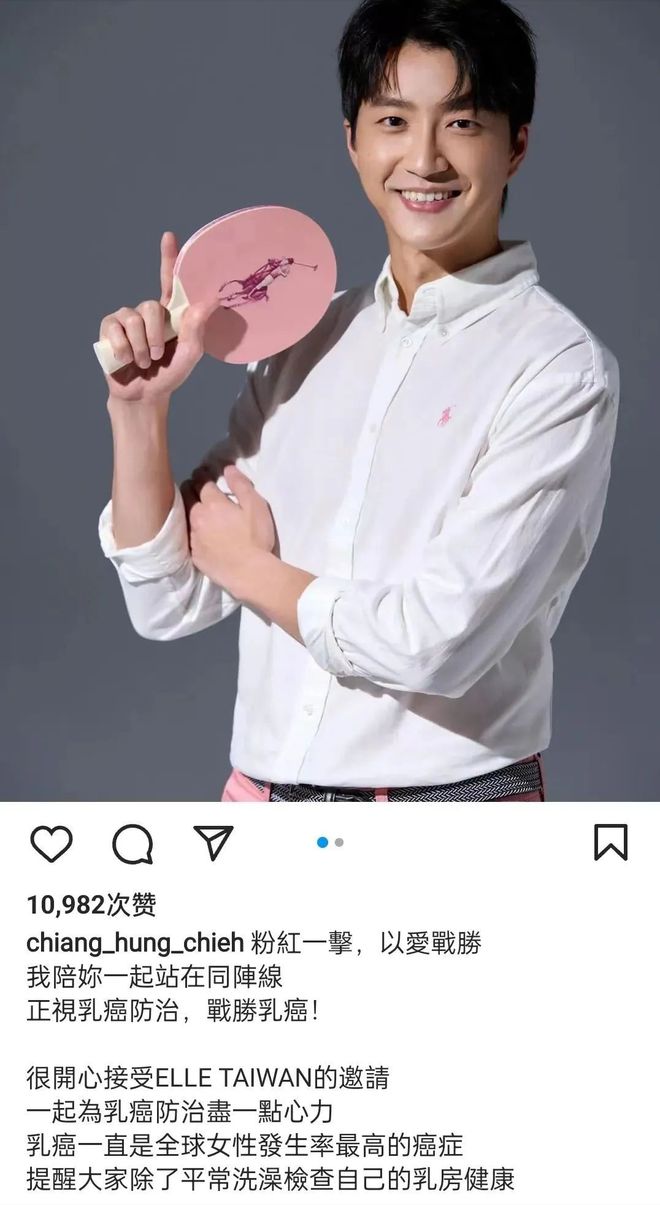View the list of 10,982 likes
This screenshot has width=660, height=1205.
coord(91,905)
